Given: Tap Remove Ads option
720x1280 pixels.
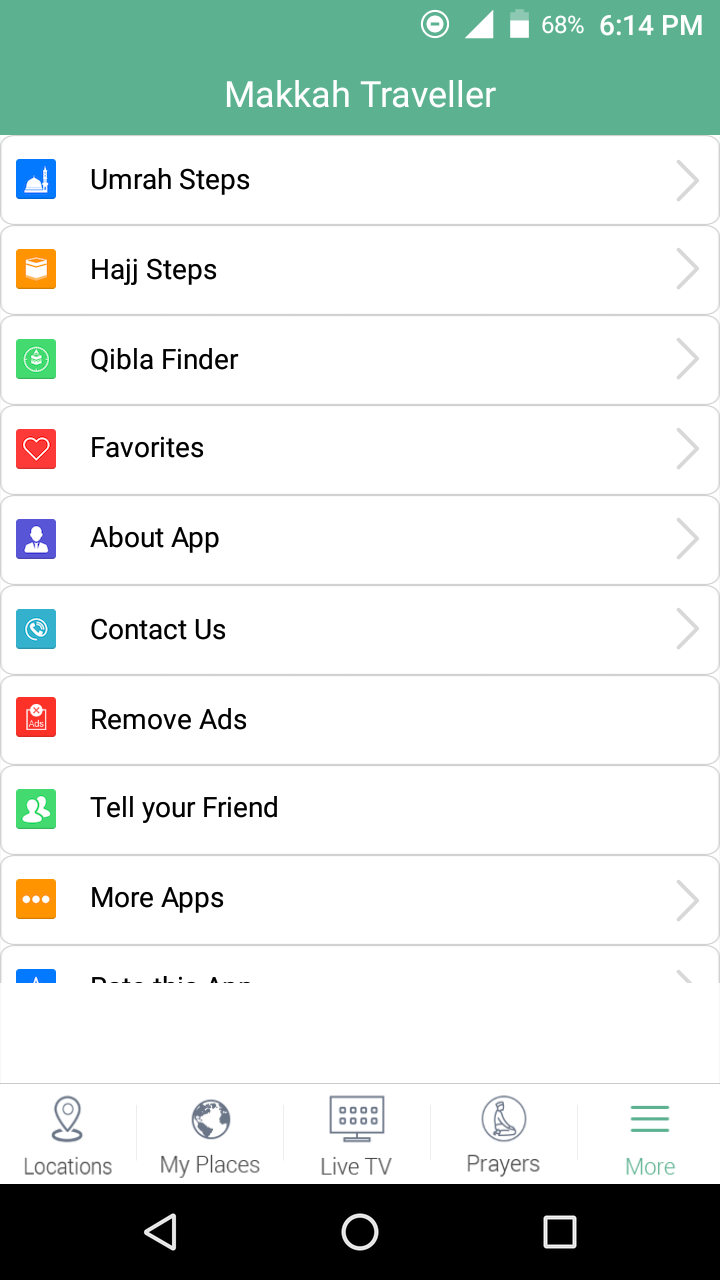Looking at the screenshot, I should click(360, 720).
